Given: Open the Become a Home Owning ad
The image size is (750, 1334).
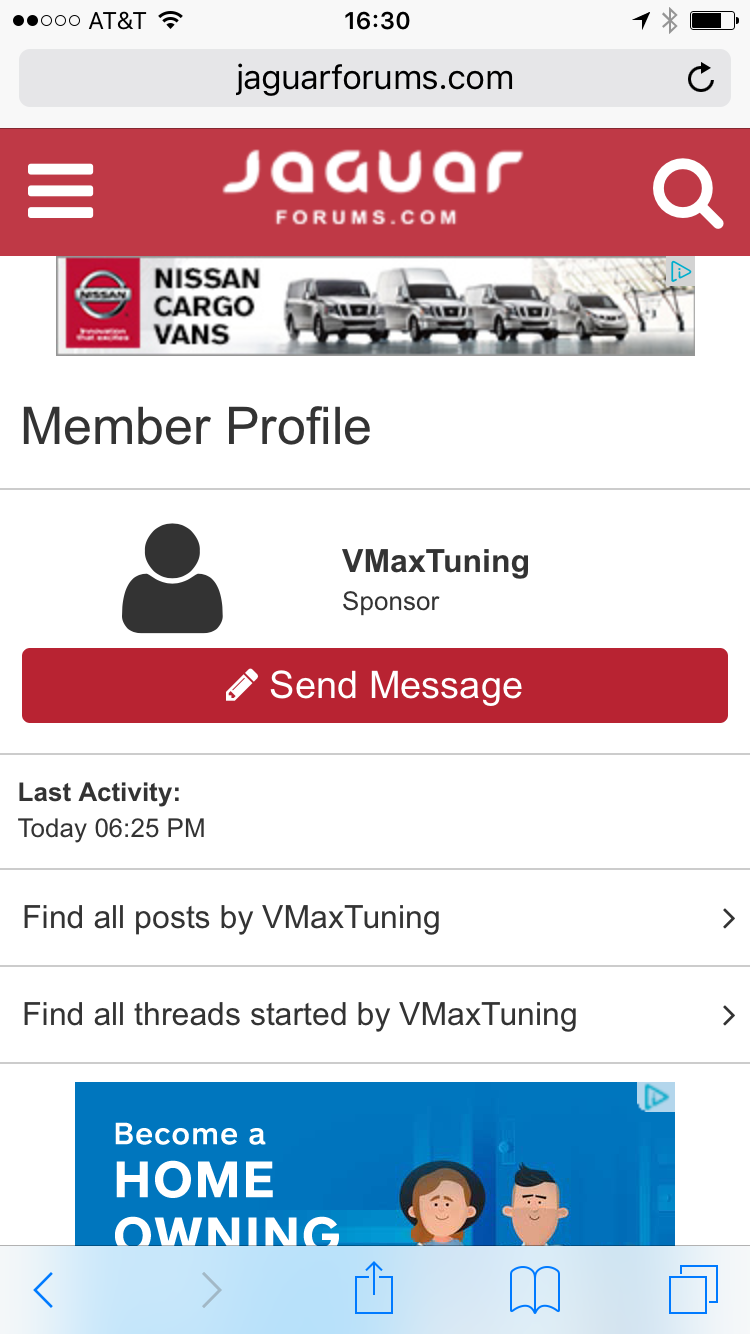Looking at the screenshot, I should coord(375,1164).
